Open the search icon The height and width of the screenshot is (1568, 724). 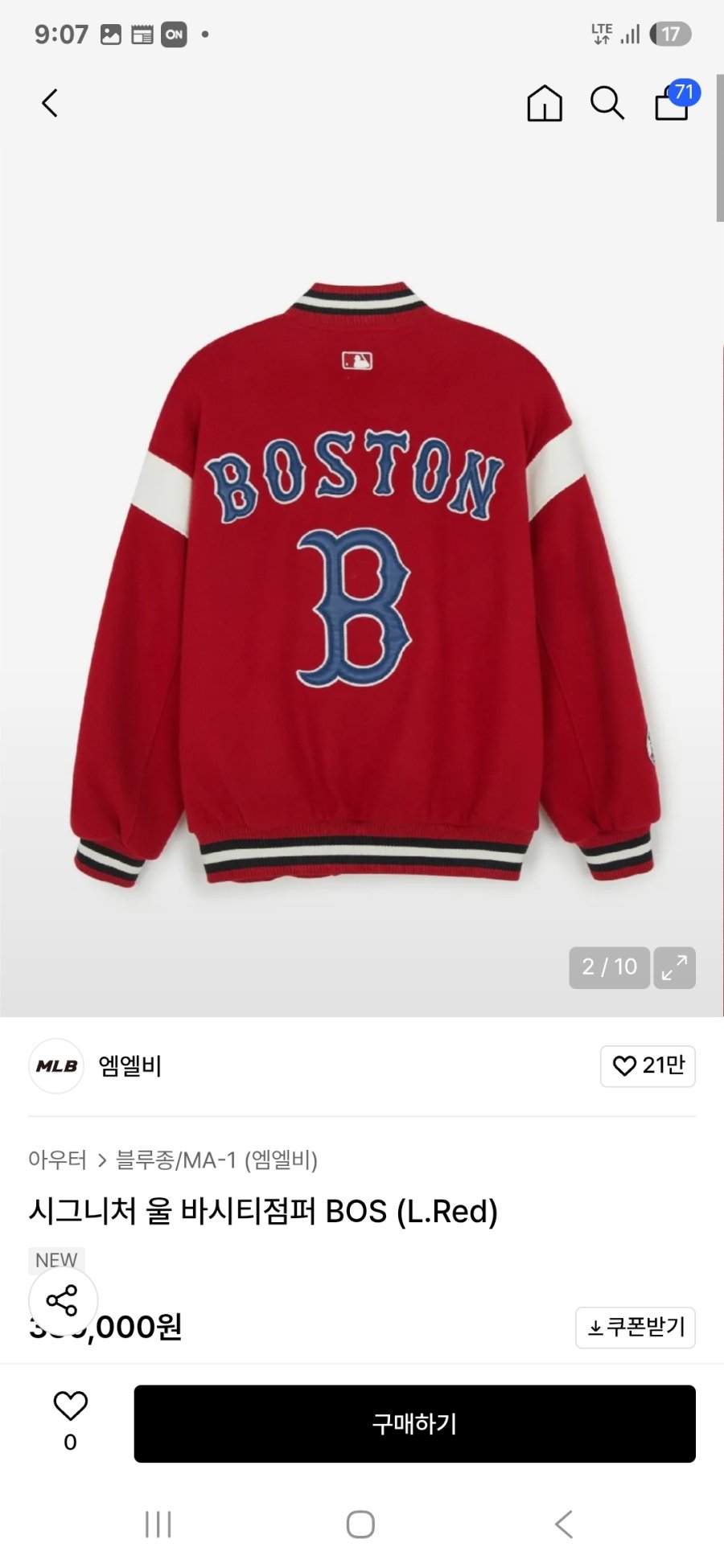[x=607, y=103]
